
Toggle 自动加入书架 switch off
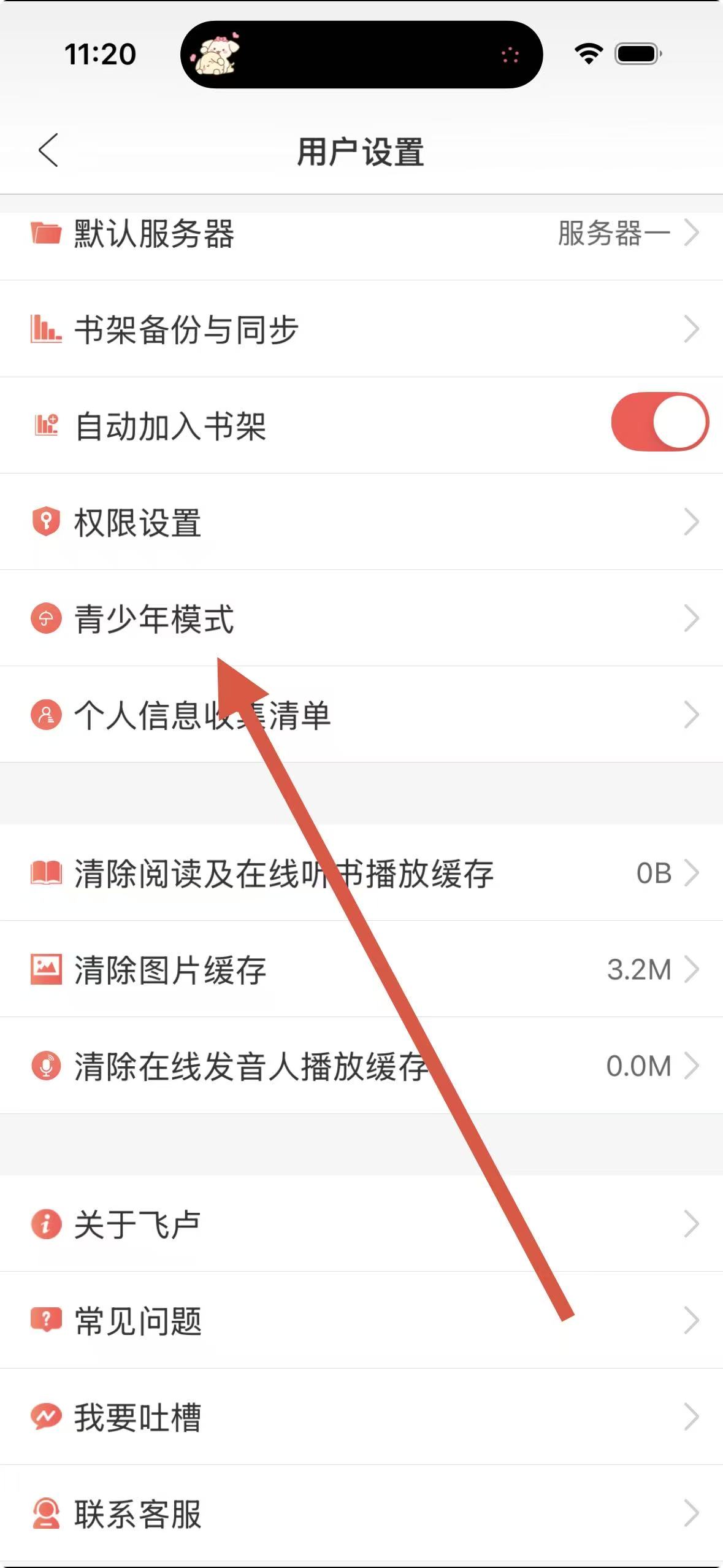coord(659,422)
